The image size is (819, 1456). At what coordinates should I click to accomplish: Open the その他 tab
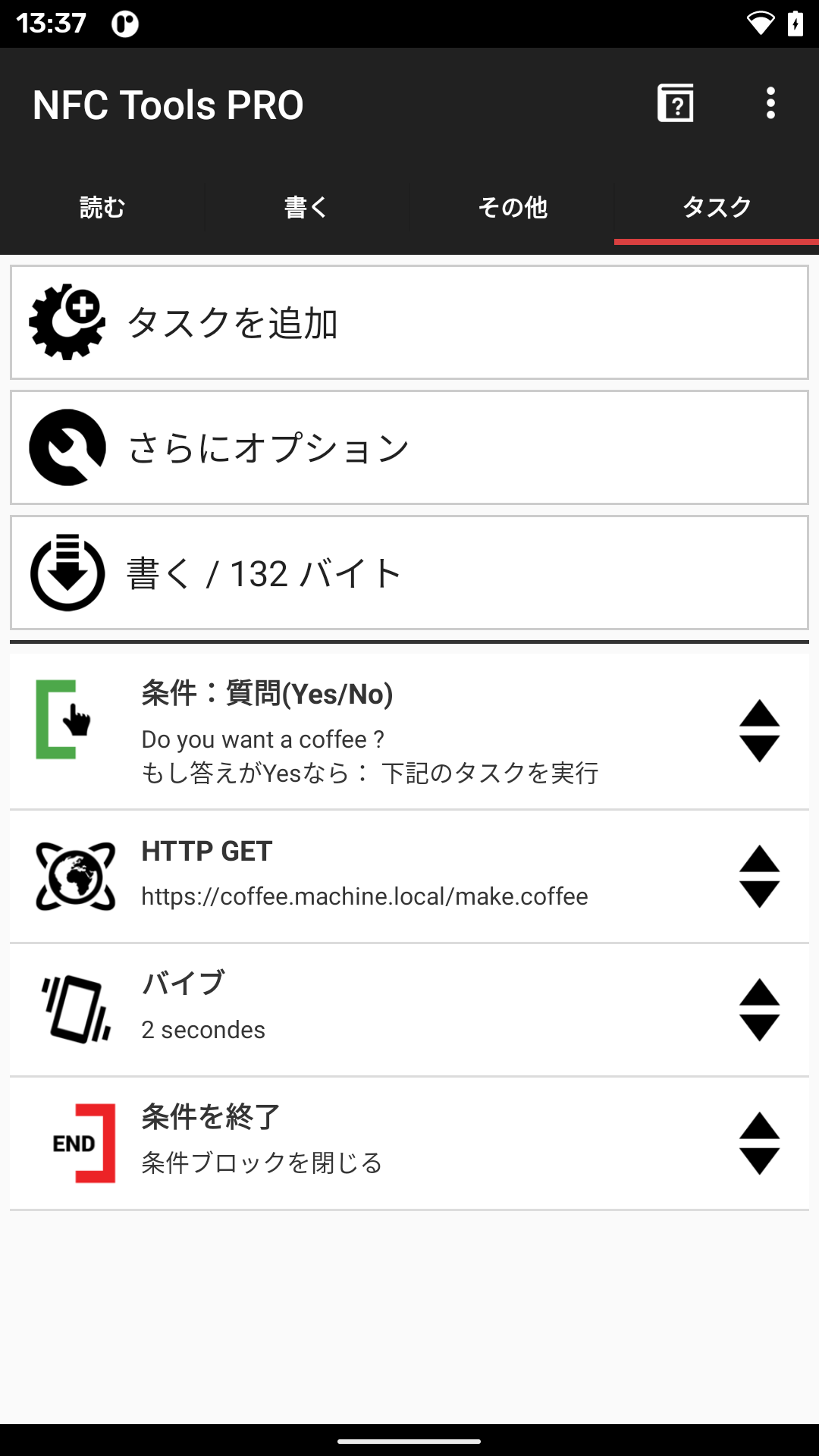[512, 208]
